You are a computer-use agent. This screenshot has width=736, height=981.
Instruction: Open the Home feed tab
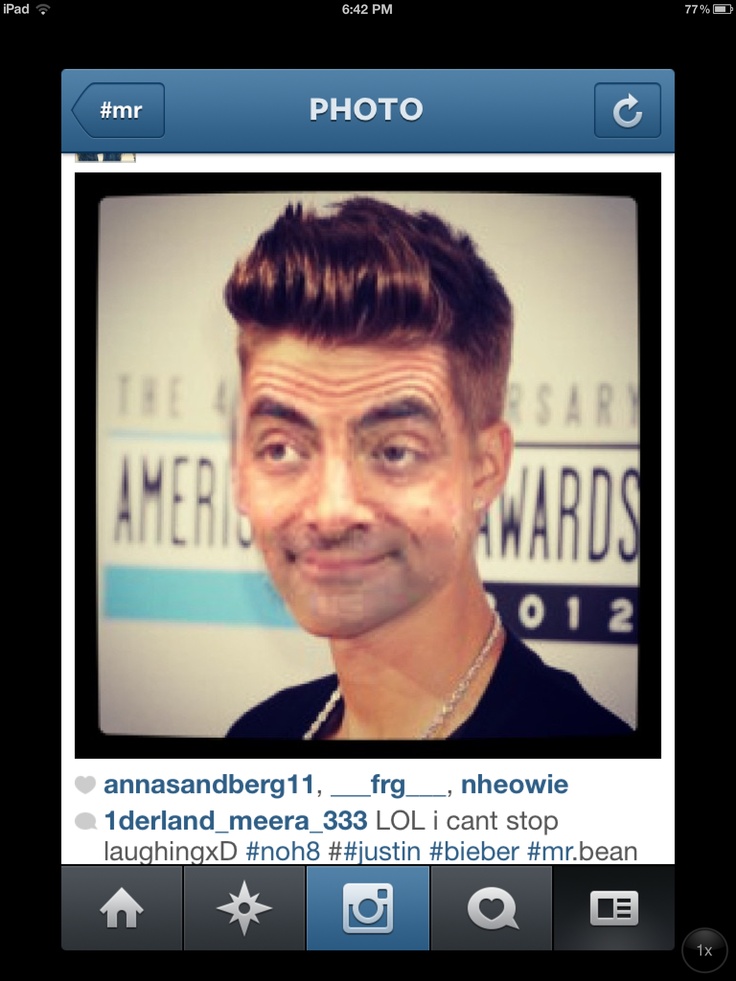point(122,908)
